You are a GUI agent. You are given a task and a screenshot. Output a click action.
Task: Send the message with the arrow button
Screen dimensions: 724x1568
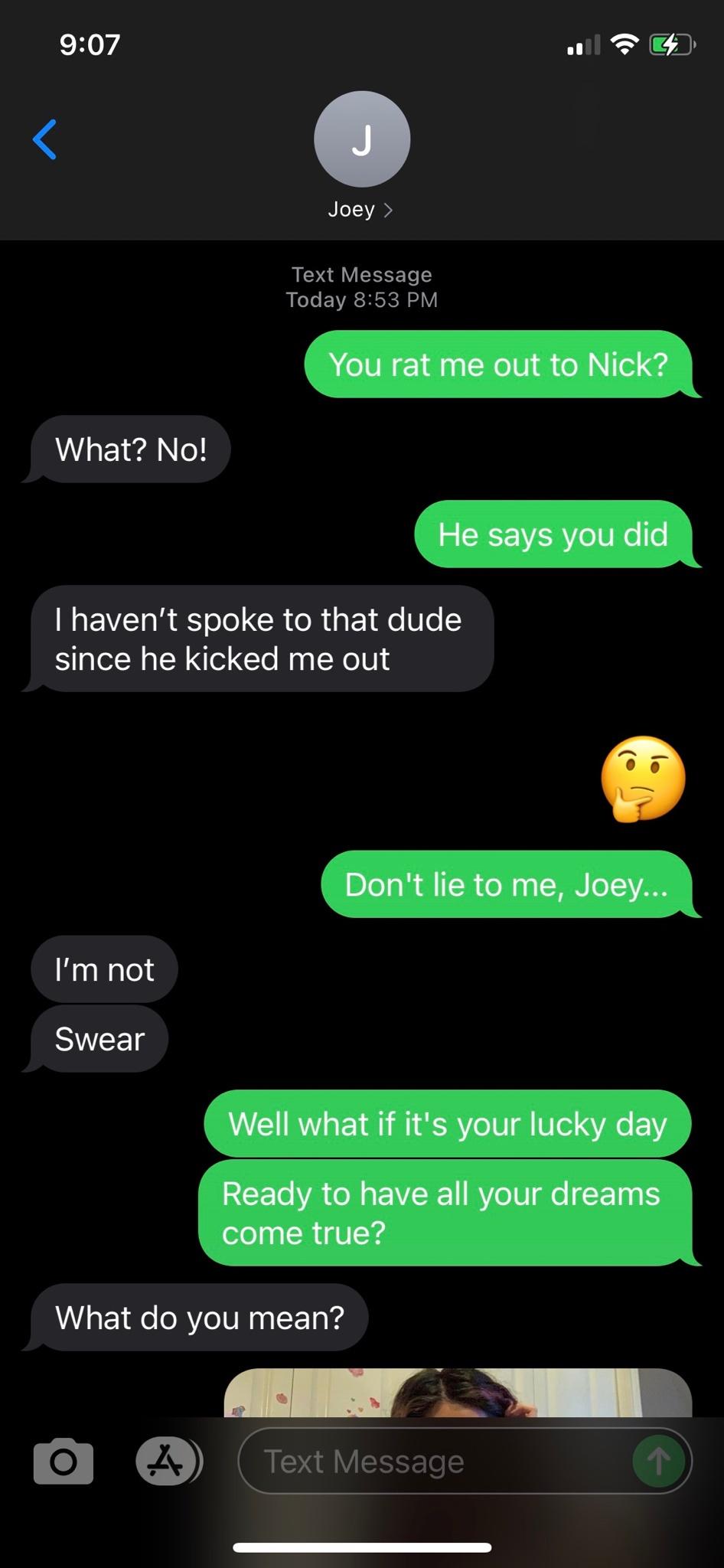pos(659,1461)
